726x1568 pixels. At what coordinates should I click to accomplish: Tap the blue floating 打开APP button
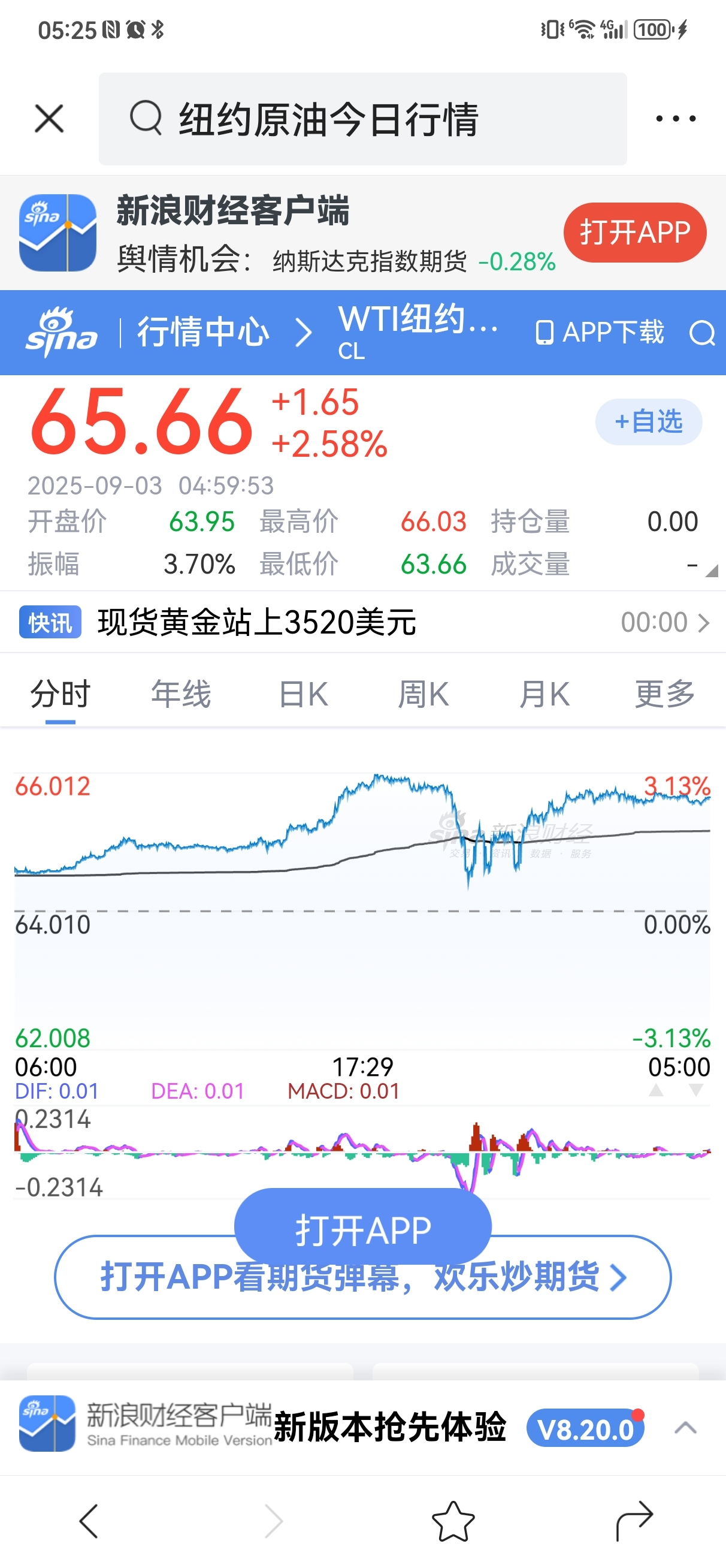[x=362, y=1226]
